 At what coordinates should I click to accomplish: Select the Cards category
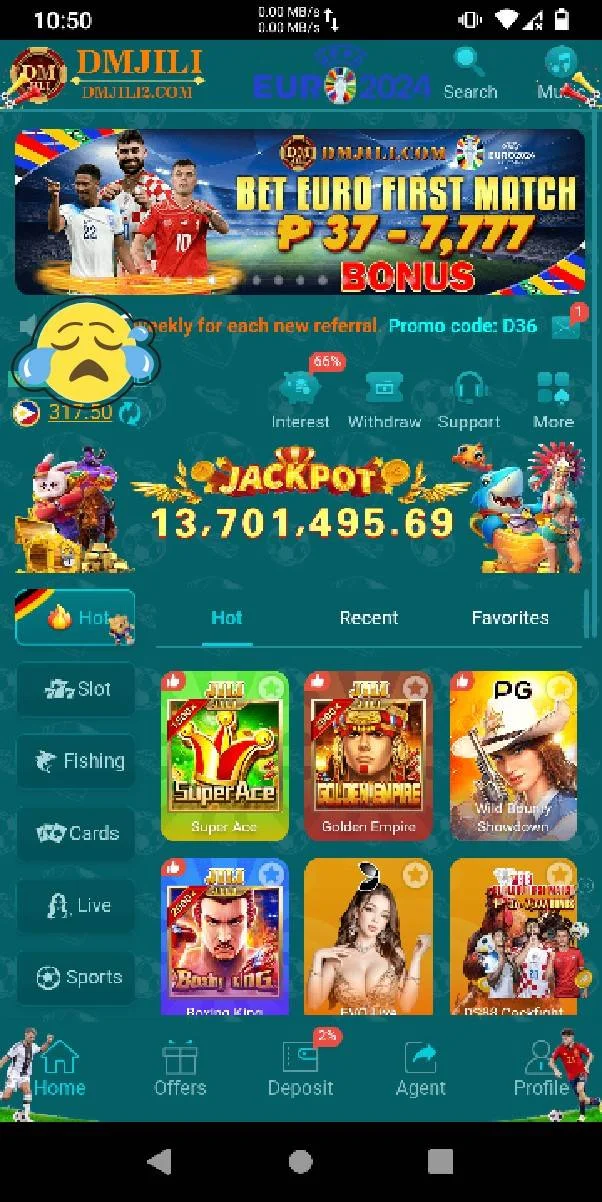click(76, 833)
